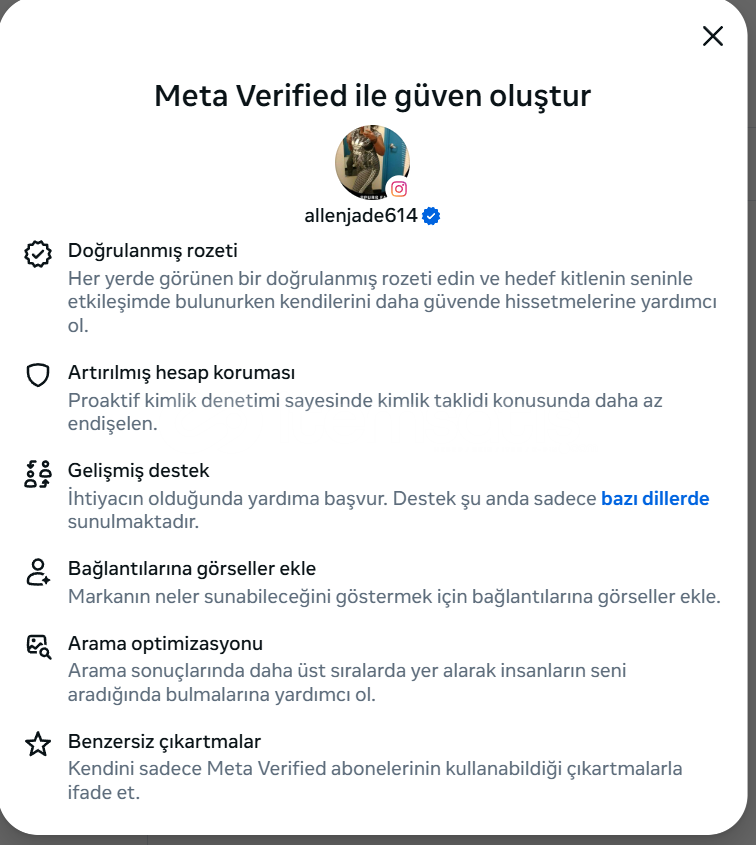
Task: Open the 'bazı dillerde' link
Action: 654,499
